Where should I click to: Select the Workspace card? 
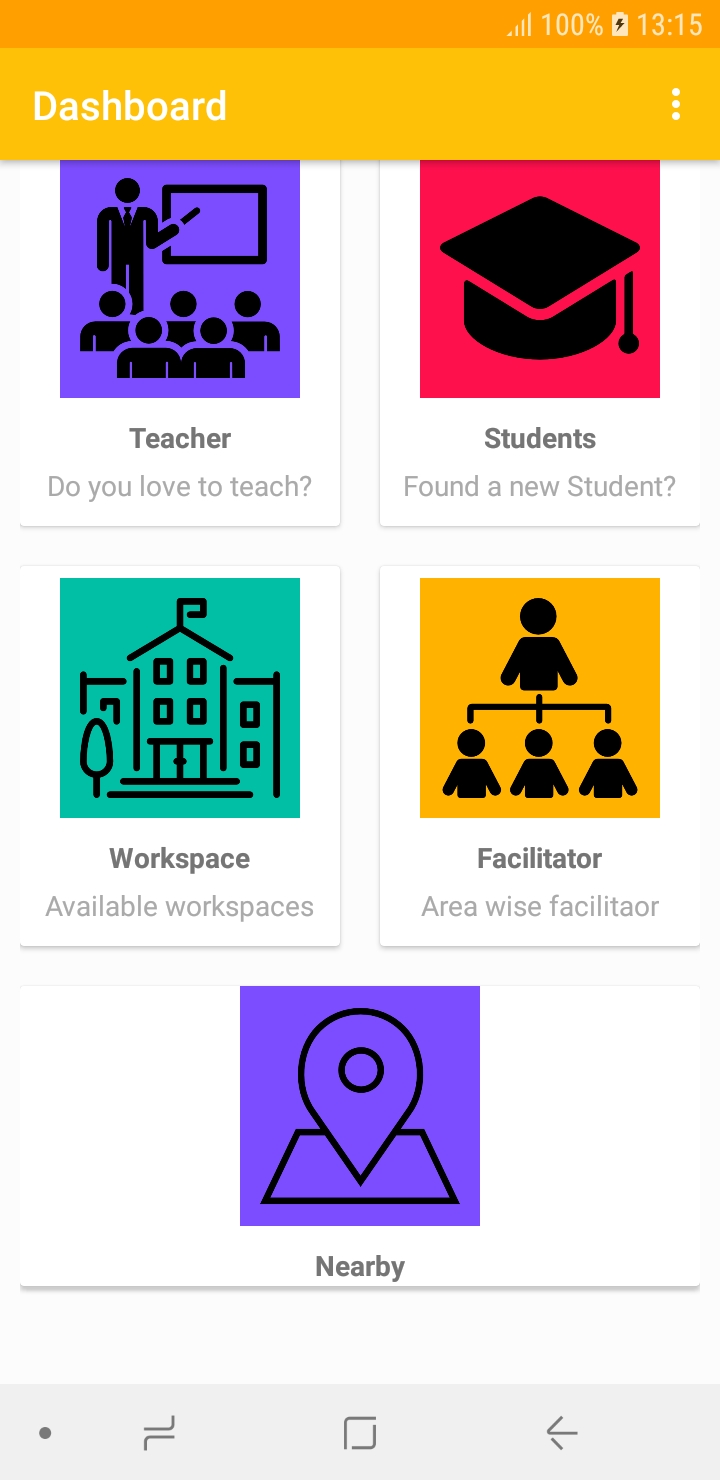click(x=180, y=756)
